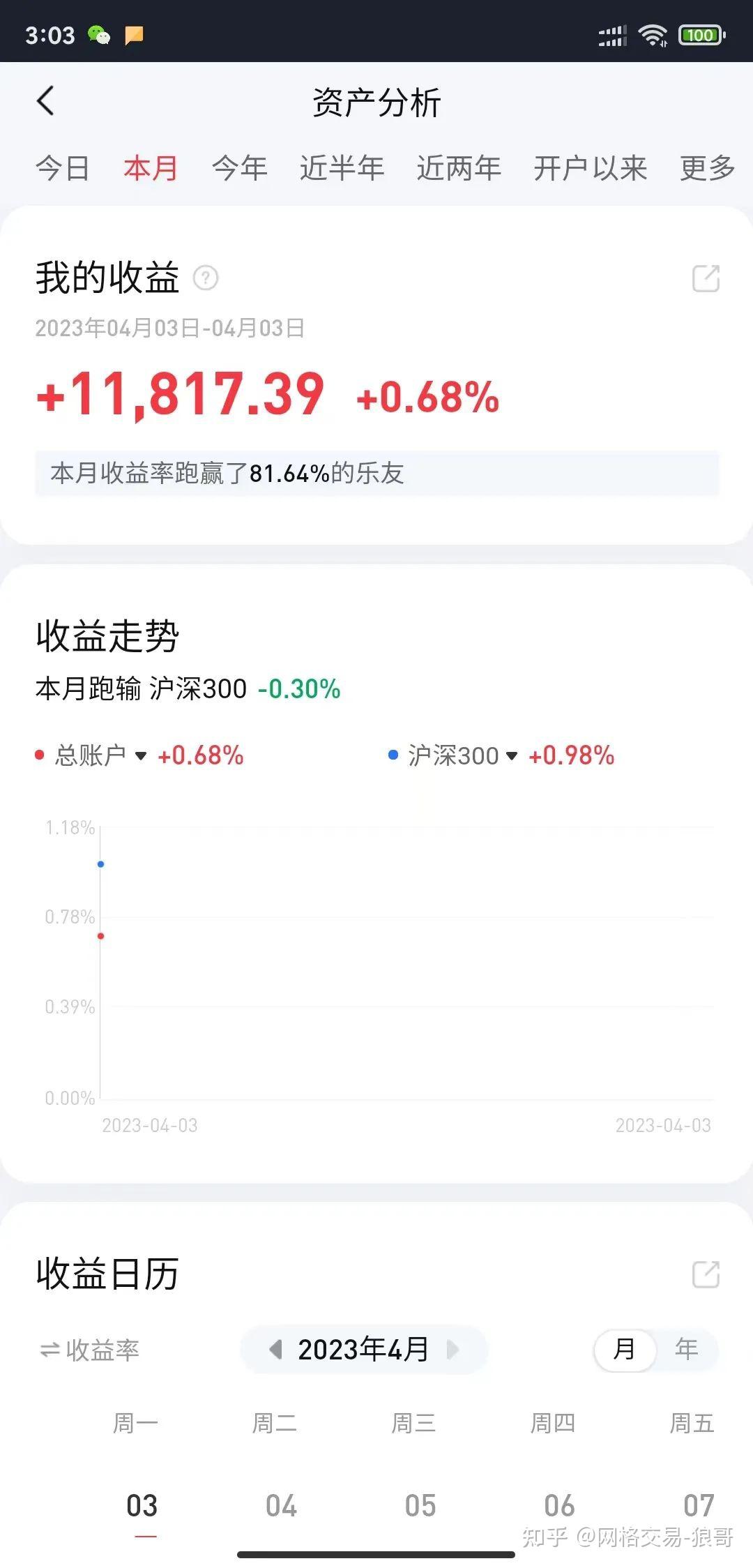This screenshot has height=1568, width=753.
Task: Select the 今年 time range tab
Action: [x=240, y=168]
